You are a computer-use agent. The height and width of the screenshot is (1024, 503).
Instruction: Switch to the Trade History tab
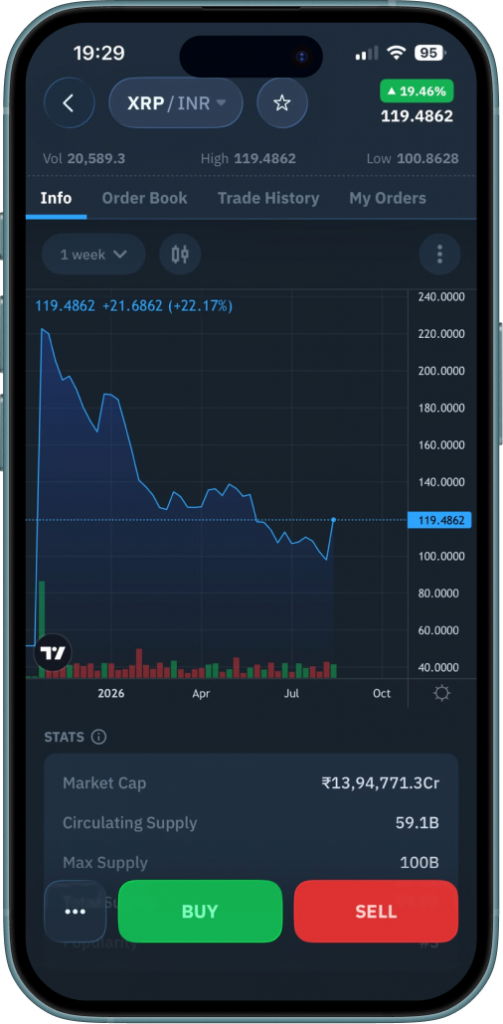268,199
